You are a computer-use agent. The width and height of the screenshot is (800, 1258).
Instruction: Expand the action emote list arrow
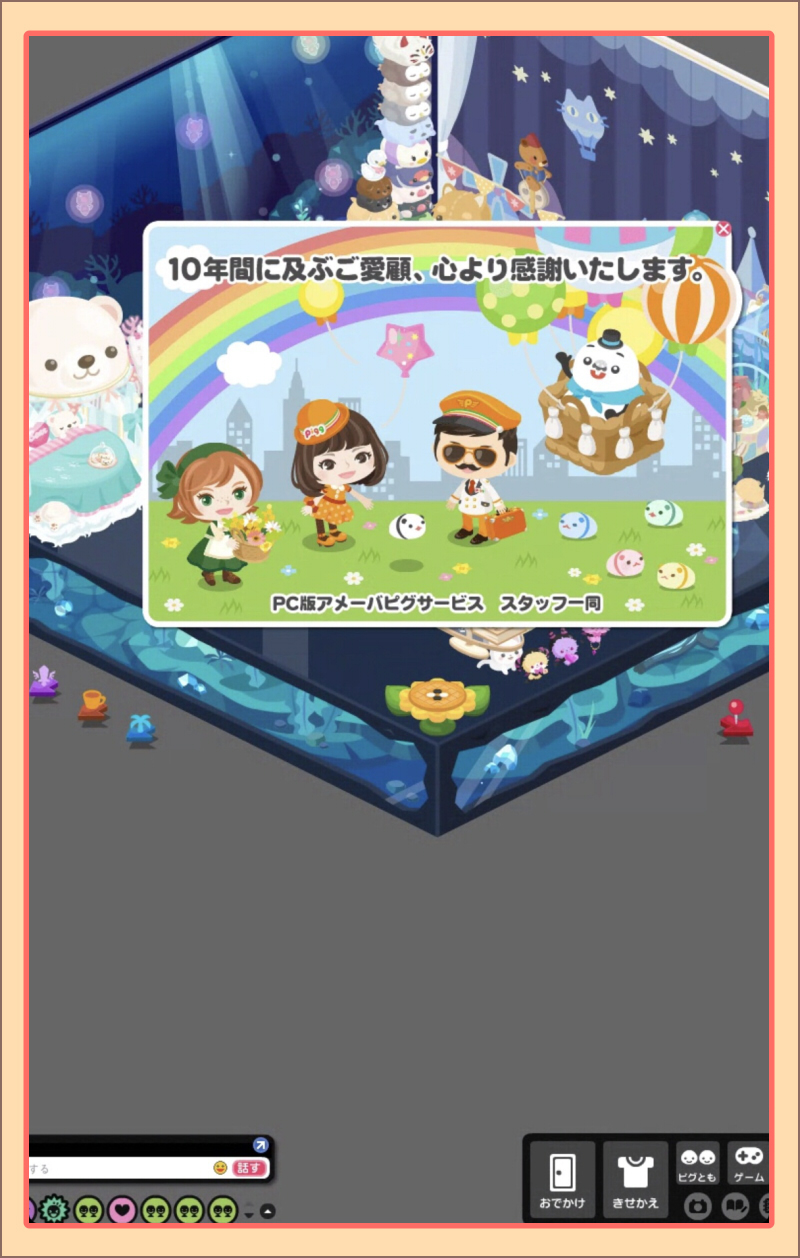click(267, 1212)
